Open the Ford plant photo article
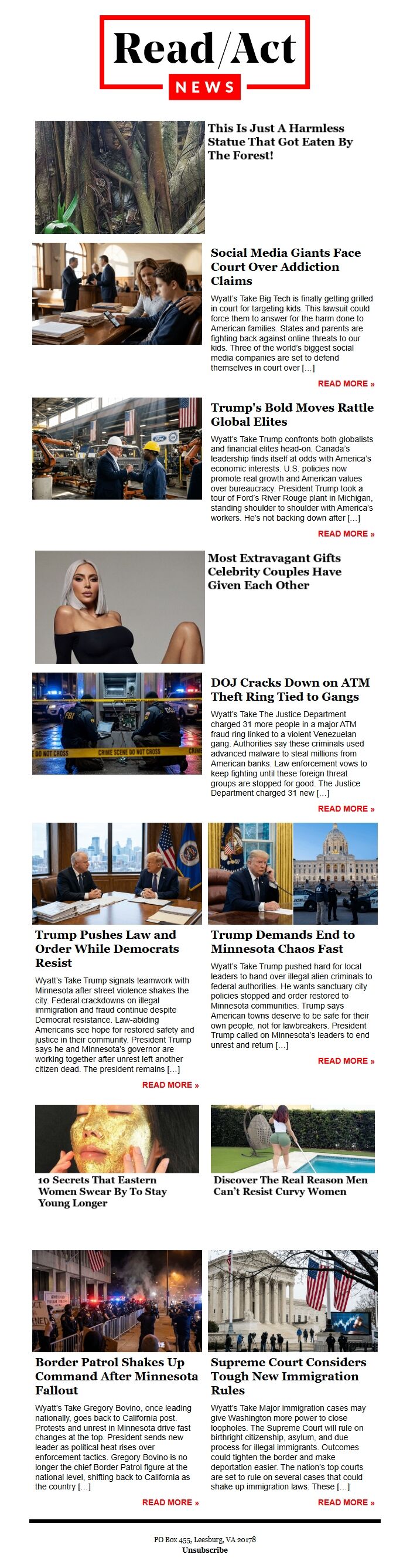 coord(117,449)
